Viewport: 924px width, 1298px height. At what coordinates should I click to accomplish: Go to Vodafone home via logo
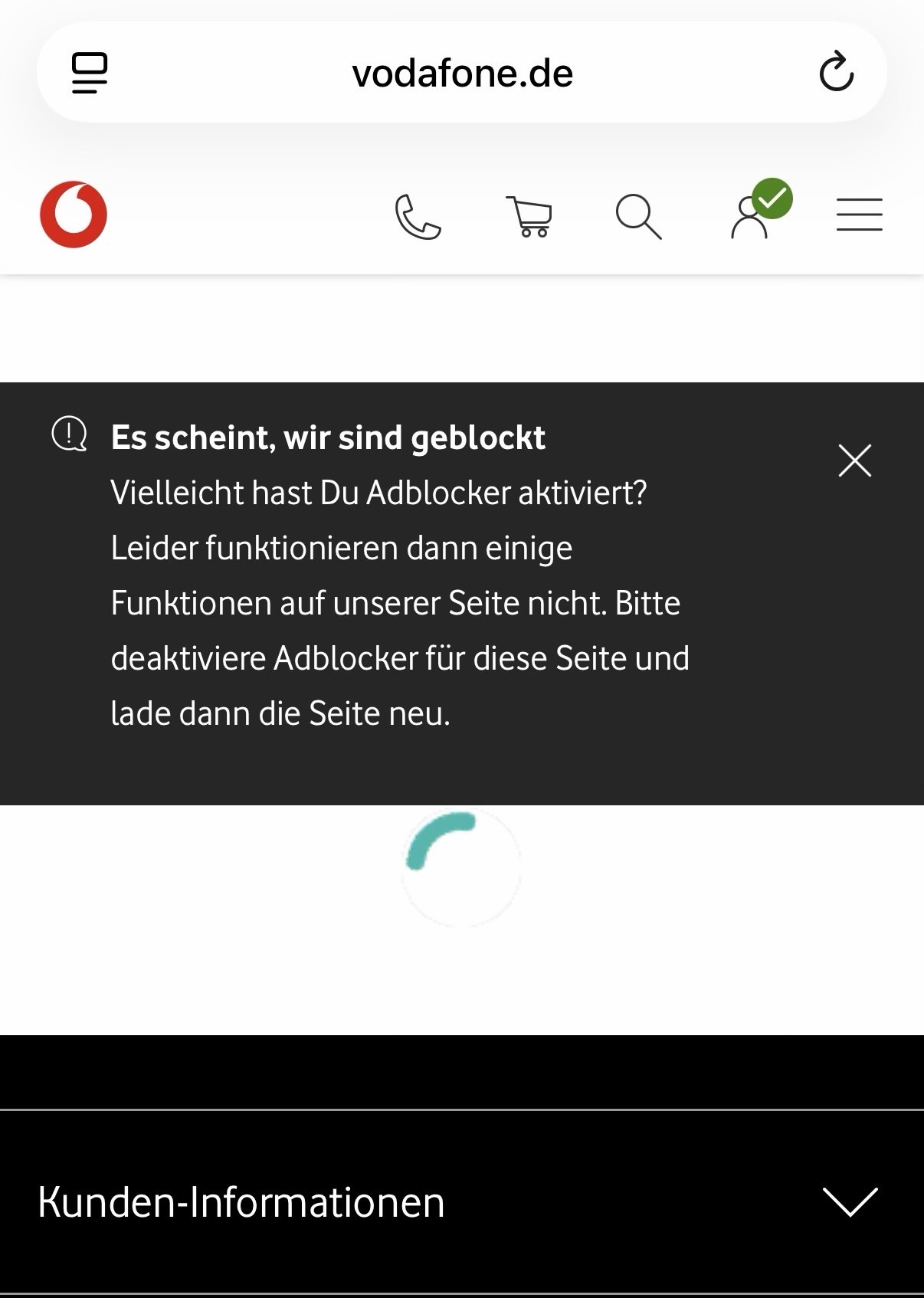click(x=74, y=215)
